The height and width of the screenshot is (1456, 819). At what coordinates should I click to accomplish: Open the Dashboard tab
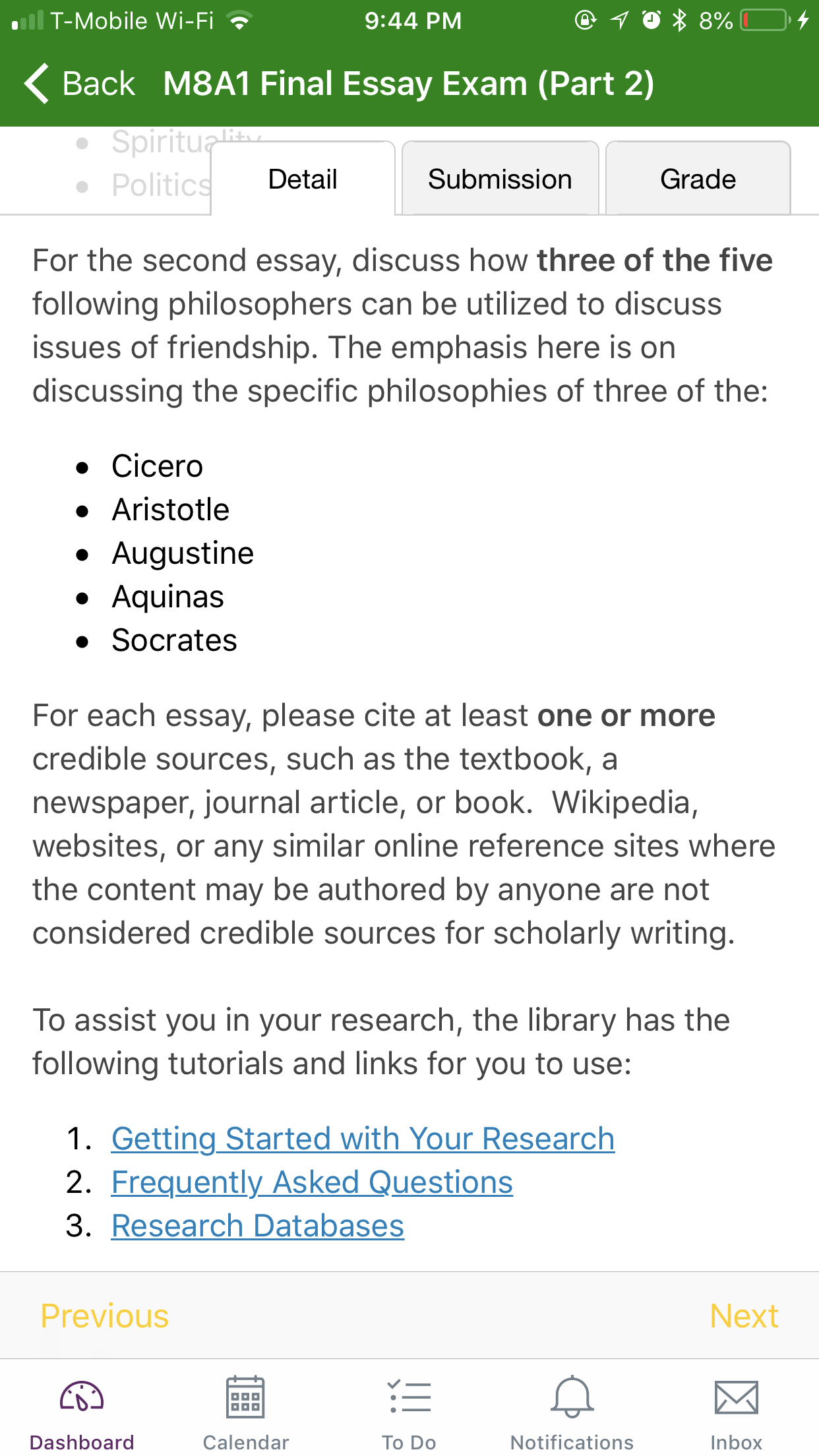coord(82,1412)
